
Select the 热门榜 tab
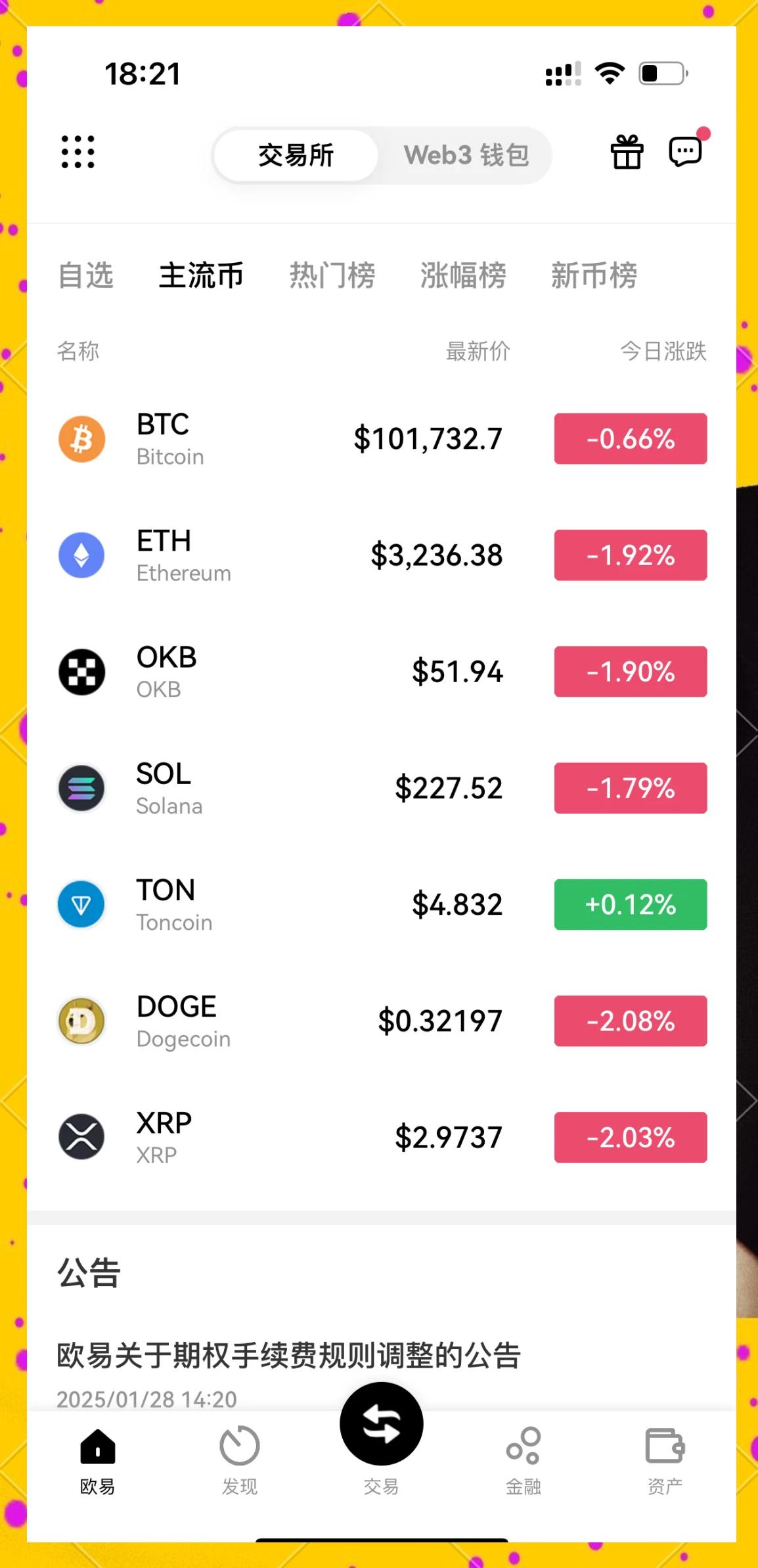click(332, 275)
